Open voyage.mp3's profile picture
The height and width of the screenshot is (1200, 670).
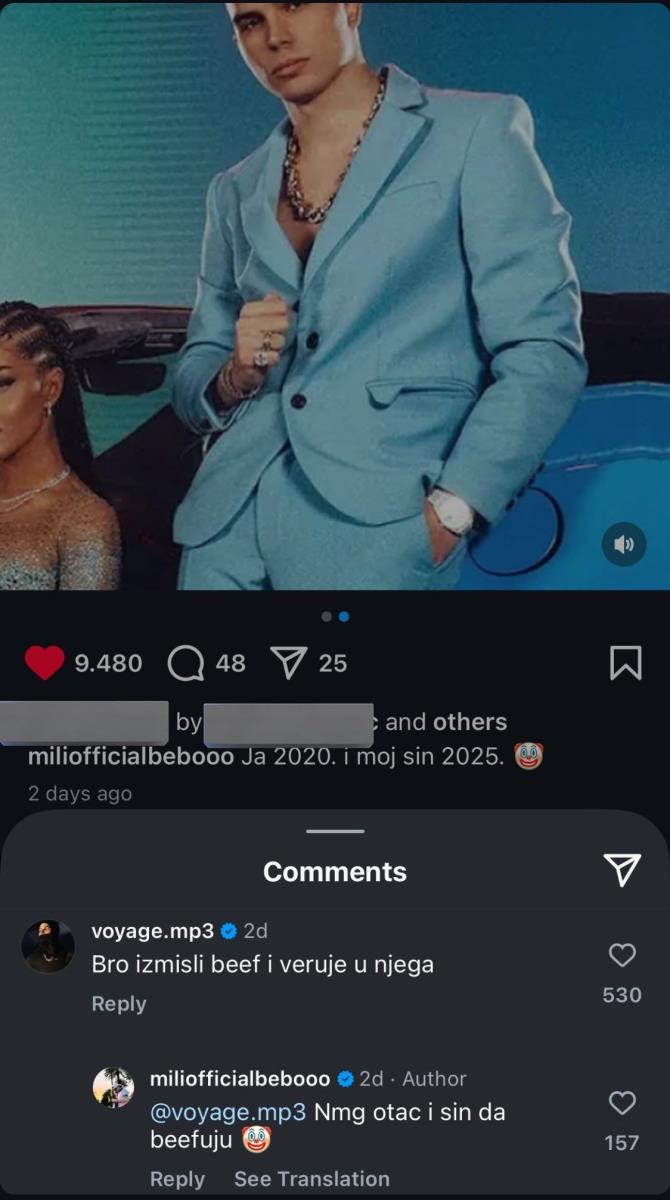pos(48,946)
